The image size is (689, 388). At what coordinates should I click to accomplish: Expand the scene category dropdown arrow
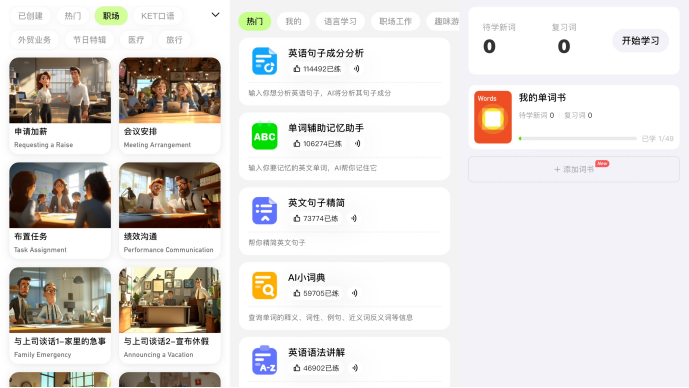click(215, 15)
